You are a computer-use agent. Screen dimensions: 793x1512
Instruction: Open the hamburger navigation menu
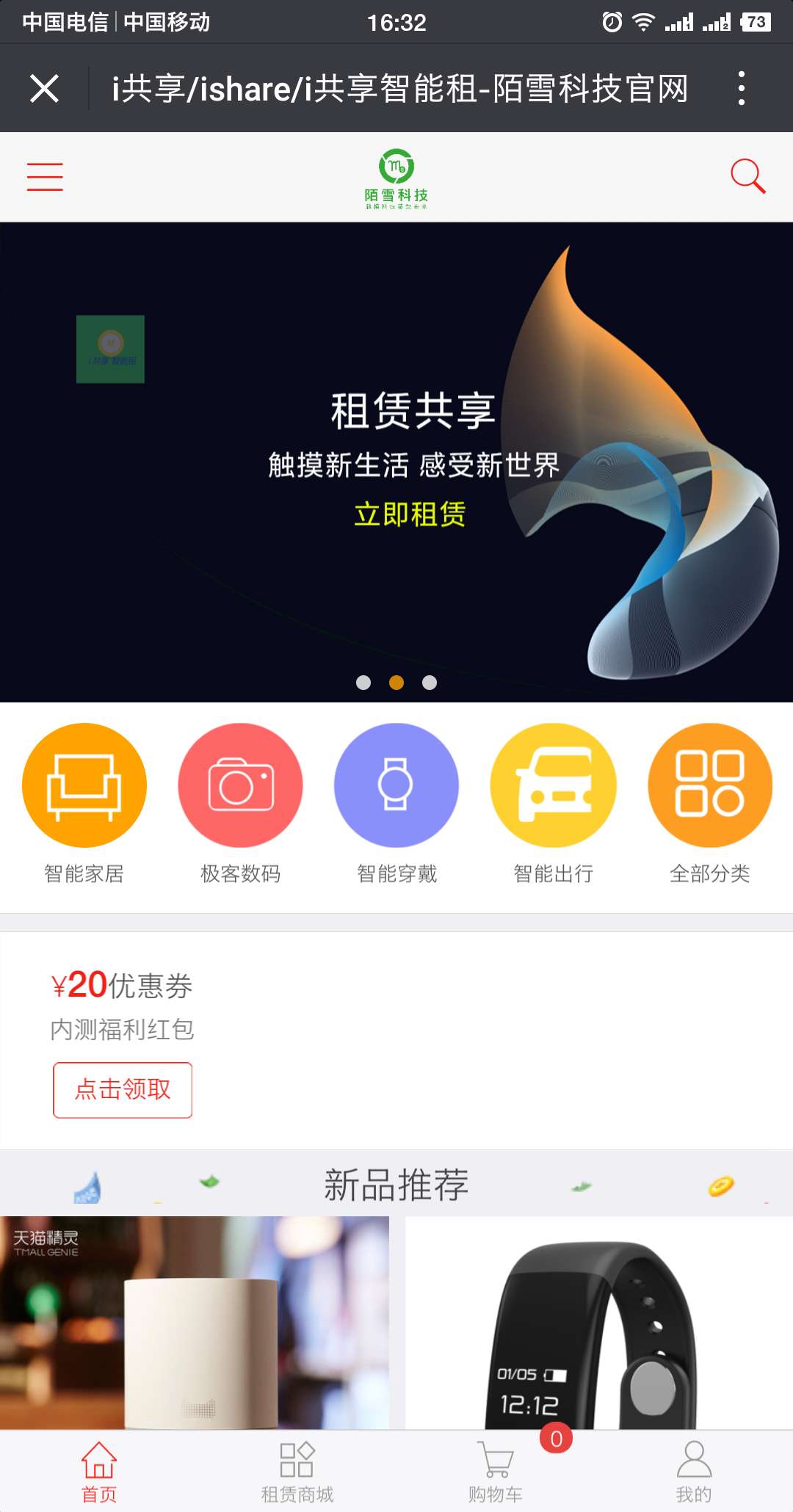click(44, 176)
